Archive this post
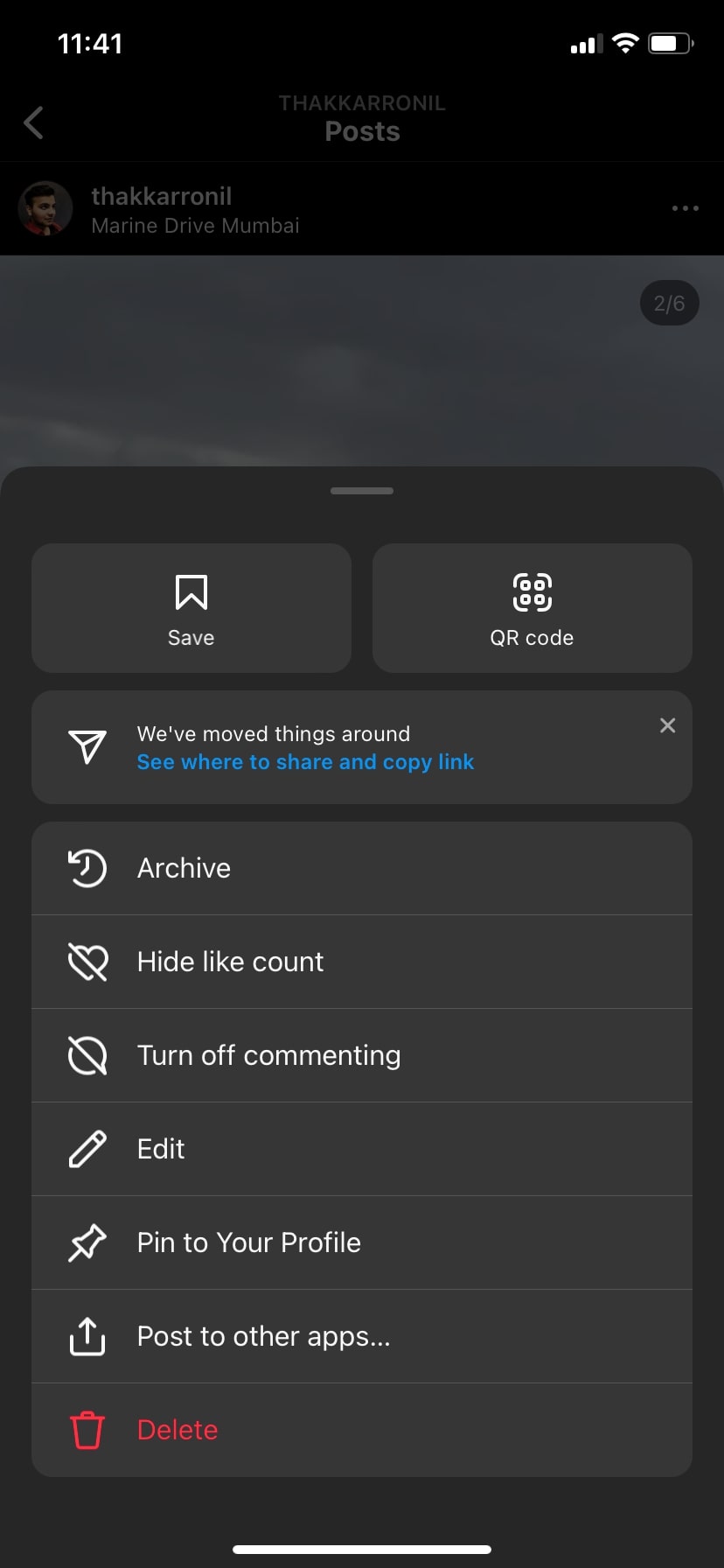Image resolution: width=724 pixels, height=1568 pixels. 361,868
